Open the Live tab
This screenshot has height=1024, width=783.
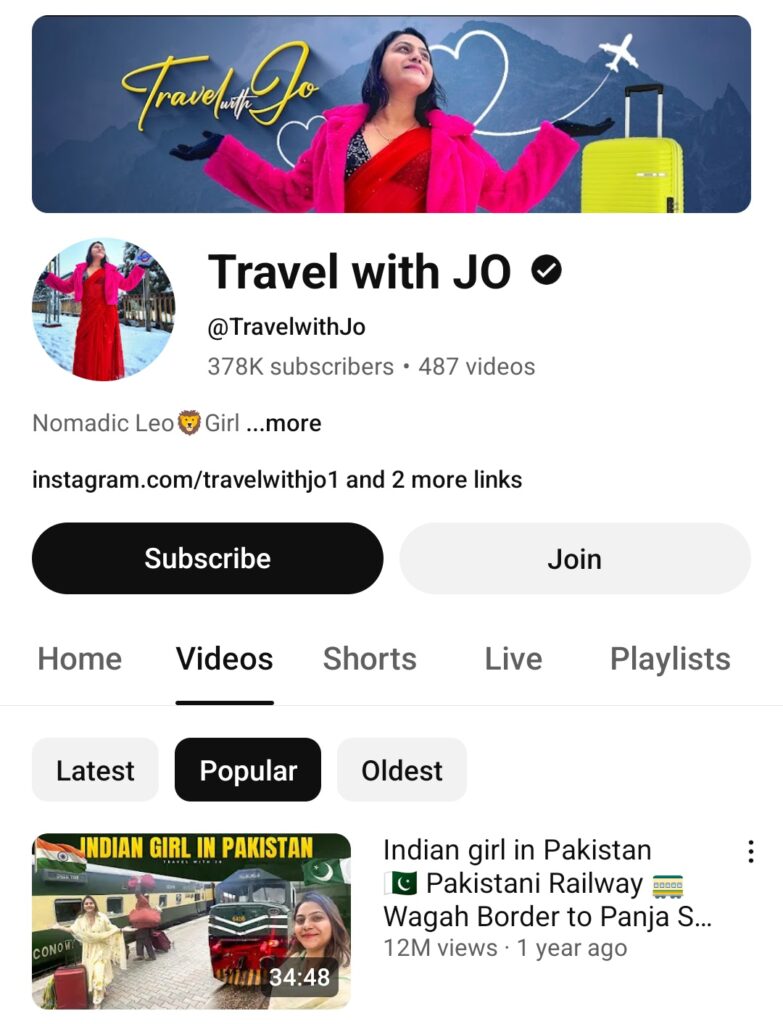(x=513, y=659)
